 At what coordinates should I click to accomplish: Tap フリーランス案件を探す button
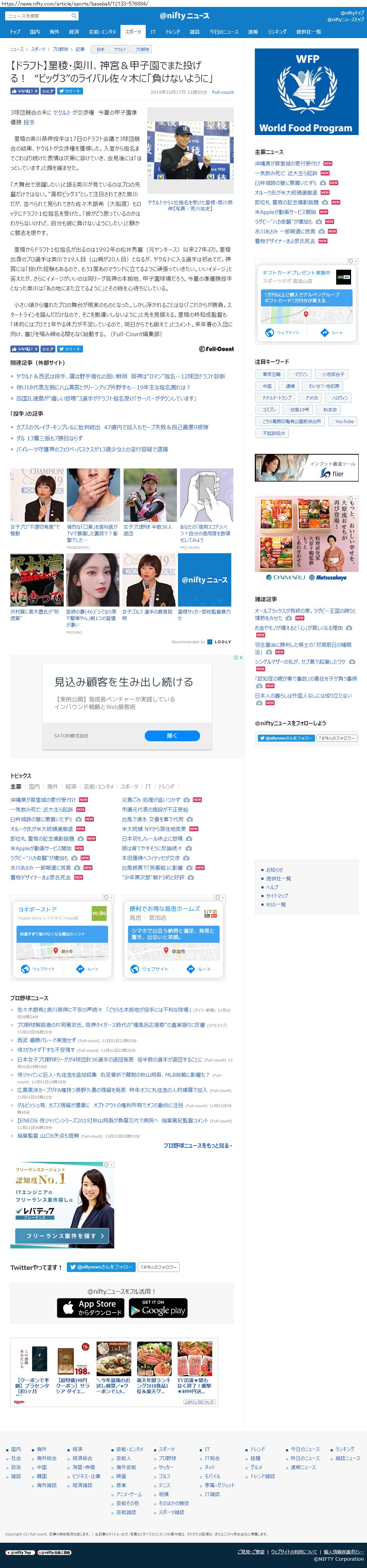[x=62, y=1235]
